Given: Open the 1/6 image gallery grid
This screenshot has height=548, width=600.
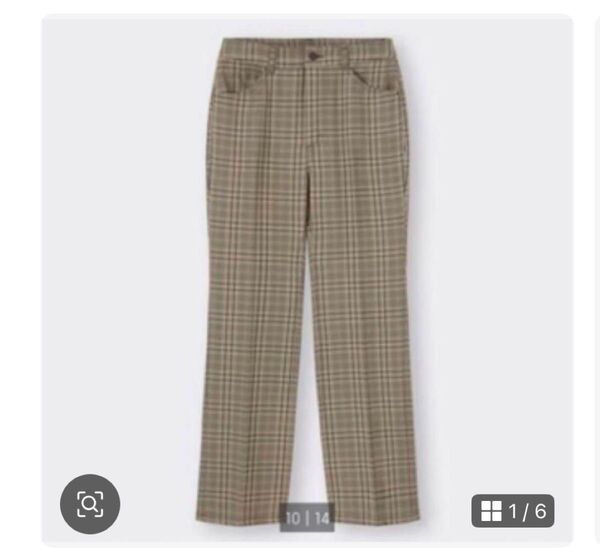Looking at the screenshot, I should click(512, 511).
